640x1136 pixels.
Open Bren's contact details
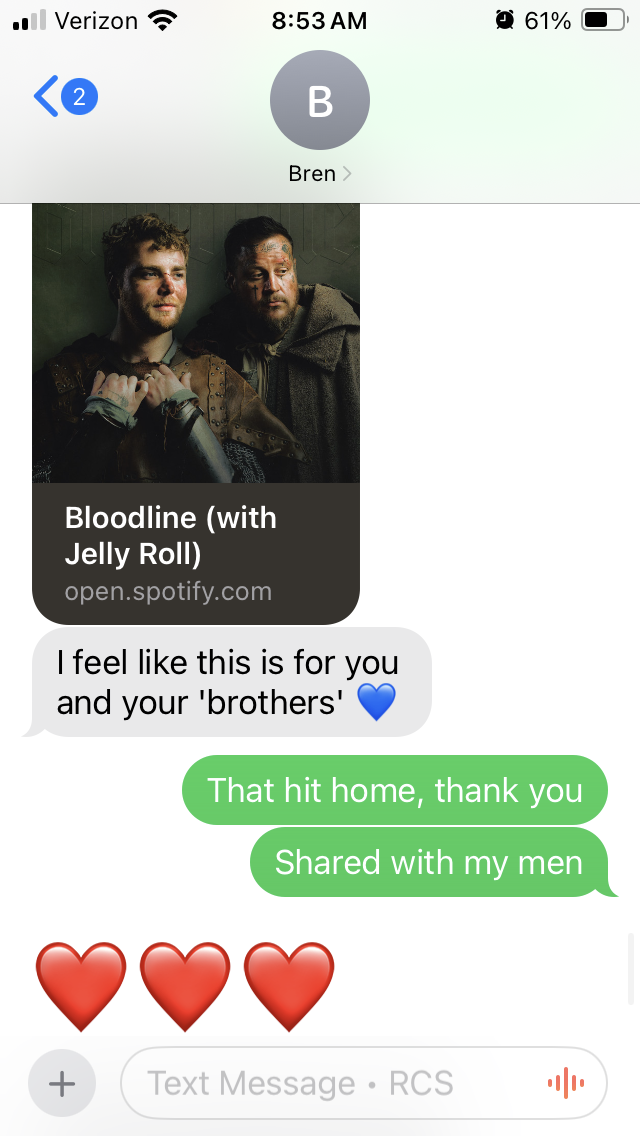click(x=319, y=118)
